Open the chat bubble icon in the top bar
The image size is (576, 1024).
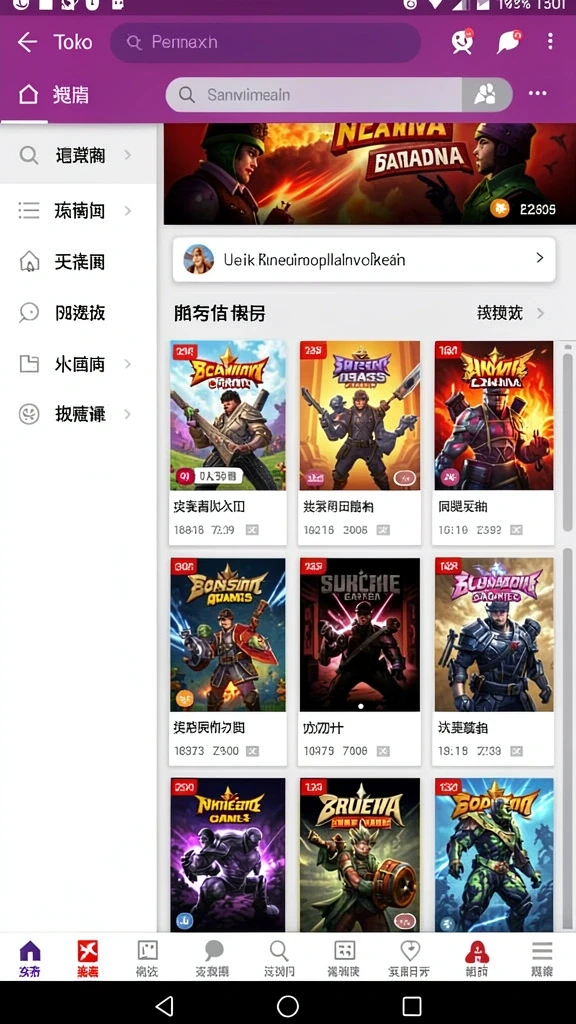[508, 42]
